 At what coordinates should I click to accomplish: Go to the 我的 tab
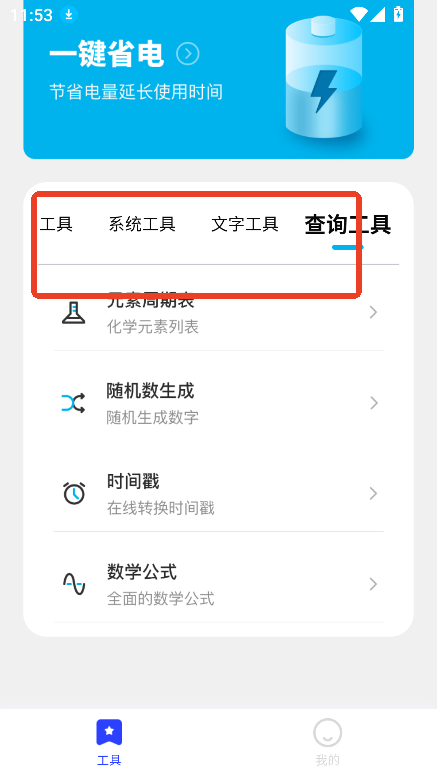pos(328,742)
